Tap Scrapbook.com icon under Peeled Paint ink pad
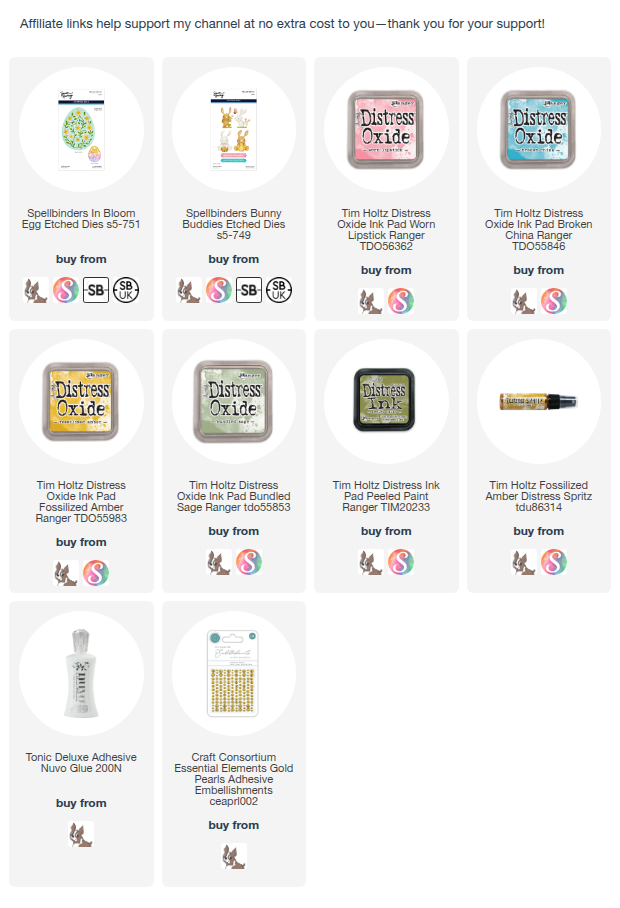This screenshot has width=620, height=908. 401,562
